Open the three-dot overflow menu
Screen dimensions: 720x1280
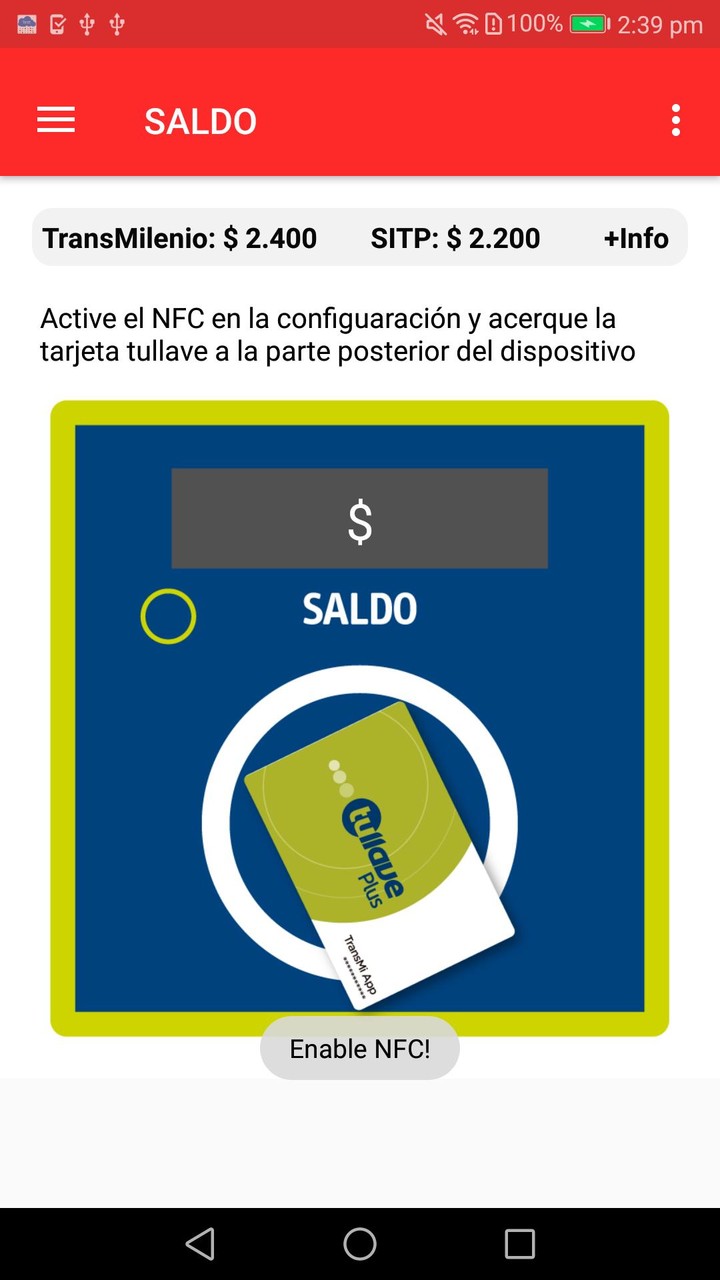(x=676, y=120)
